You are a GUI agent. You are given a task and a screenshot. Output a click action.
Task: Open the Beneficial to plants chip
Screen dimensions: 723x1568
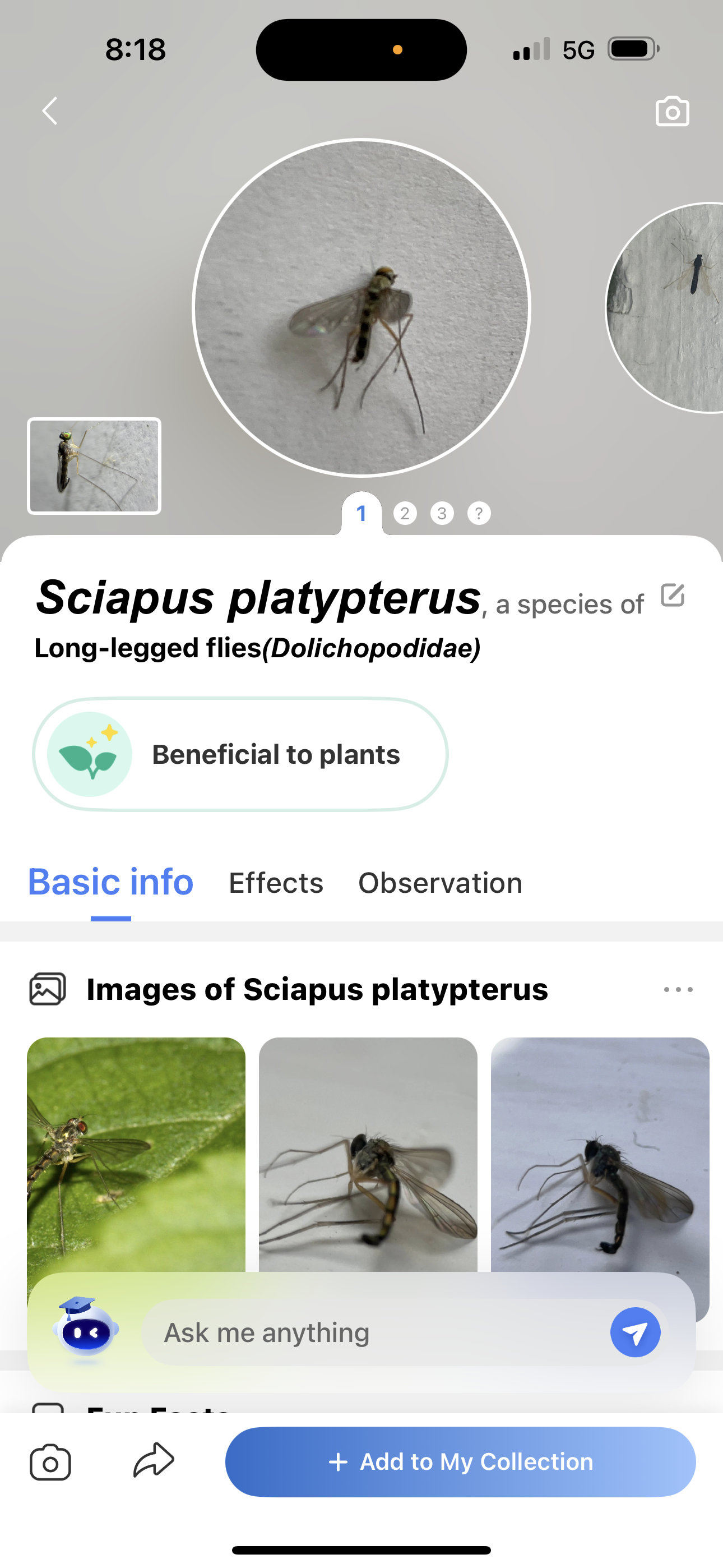[240, 754]
